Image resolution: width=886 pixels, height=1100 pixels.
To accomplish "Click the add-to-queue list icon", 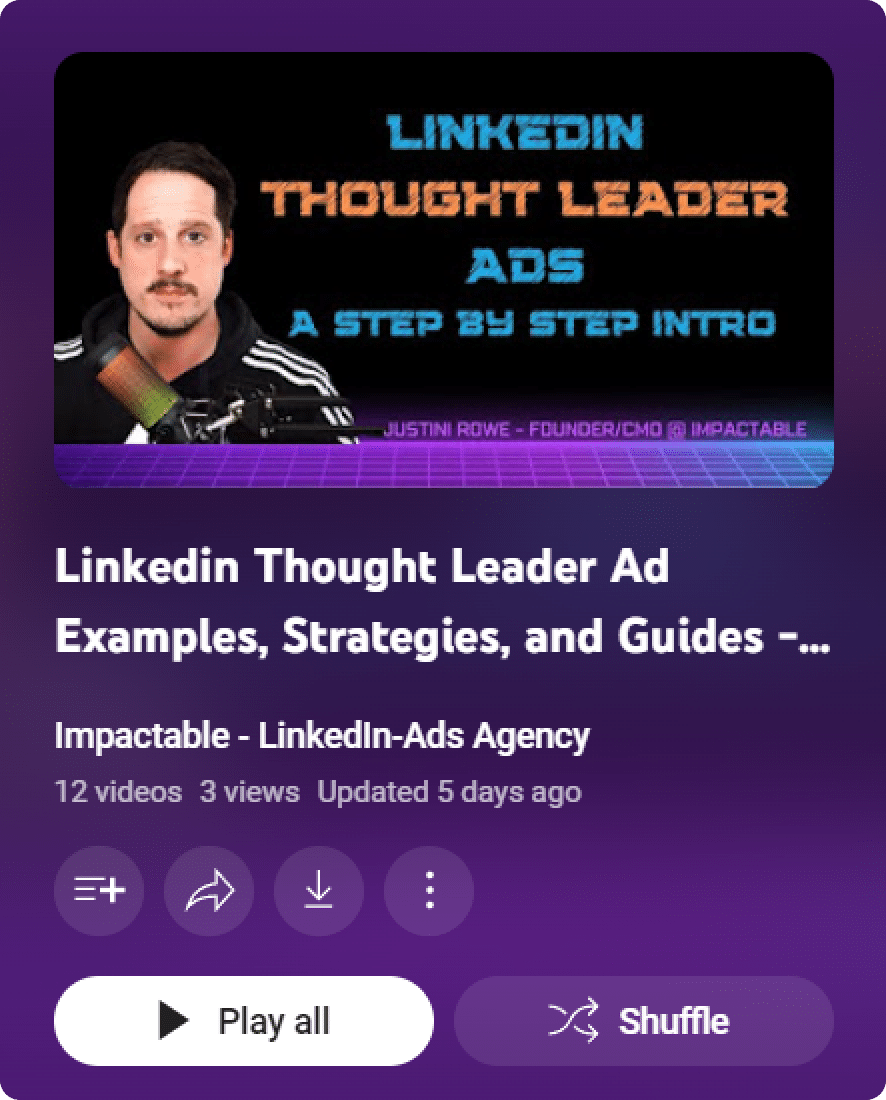I will tap(98, 891).
